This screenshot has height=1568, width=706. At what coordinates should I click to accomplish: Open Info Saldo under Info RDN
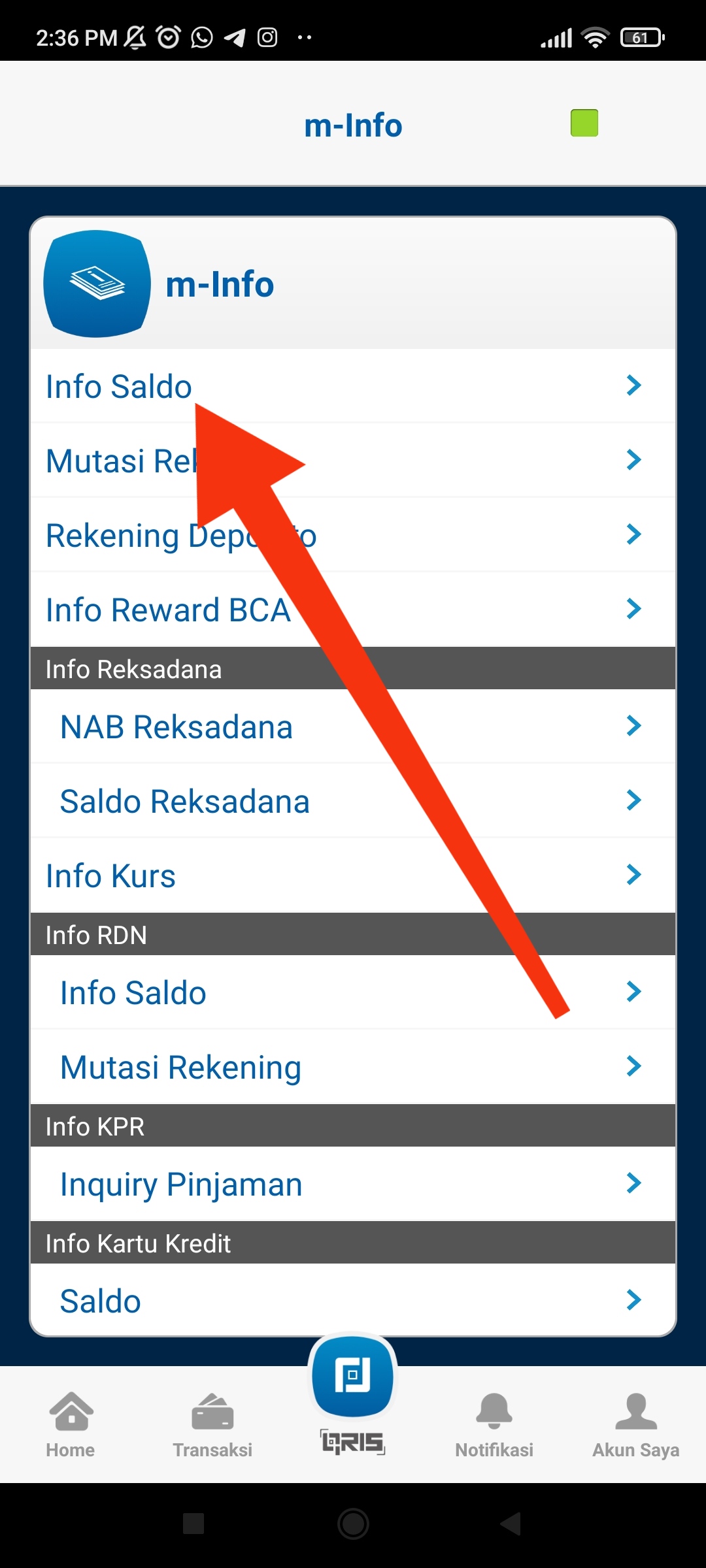pyautogui.click(x=133, y=993)
